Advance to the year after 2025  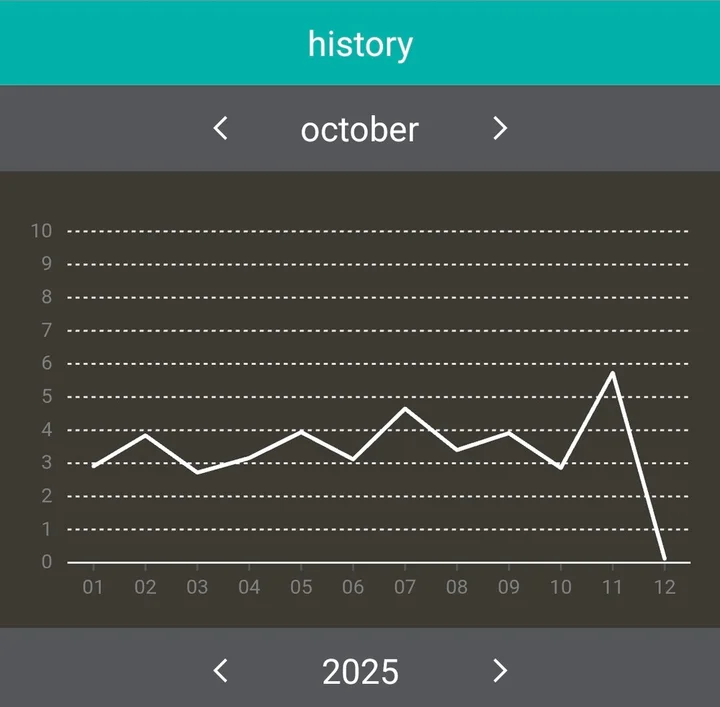pyautogui.click(x=500, y=670)
